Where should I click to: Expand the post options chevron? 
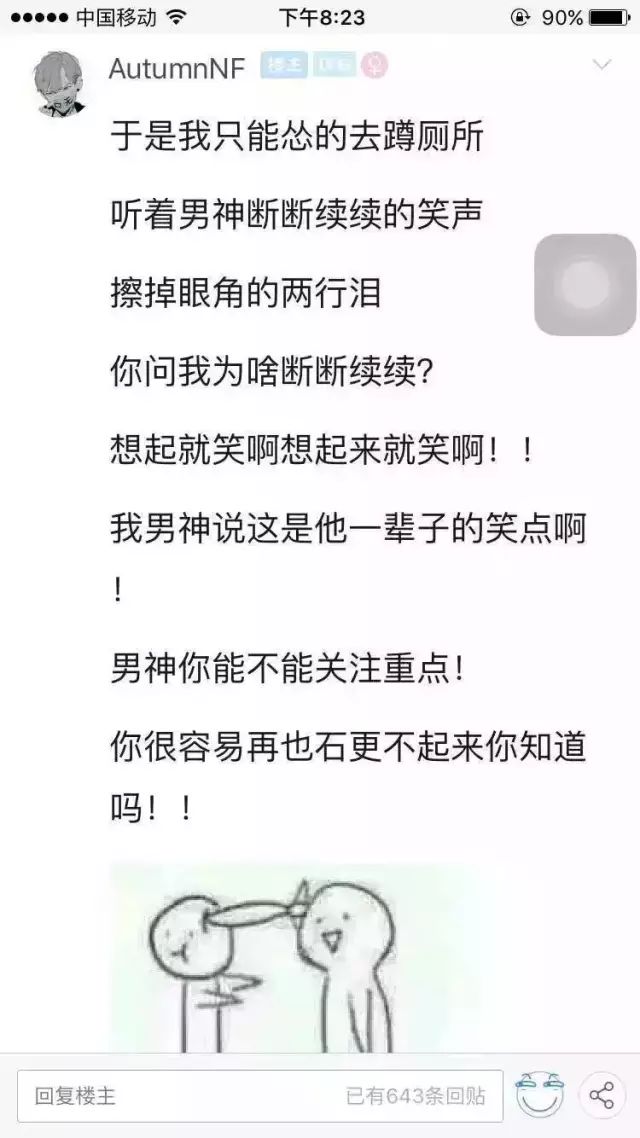click(601, 66)
